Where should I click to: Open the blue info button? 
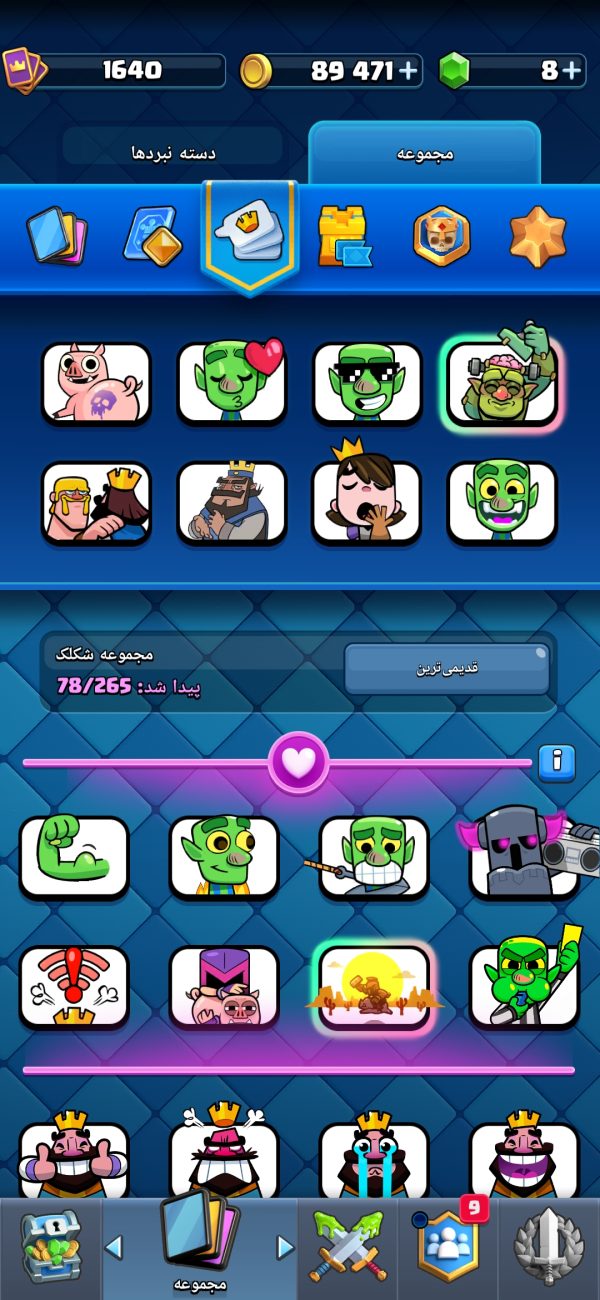[x=557, y=763]
